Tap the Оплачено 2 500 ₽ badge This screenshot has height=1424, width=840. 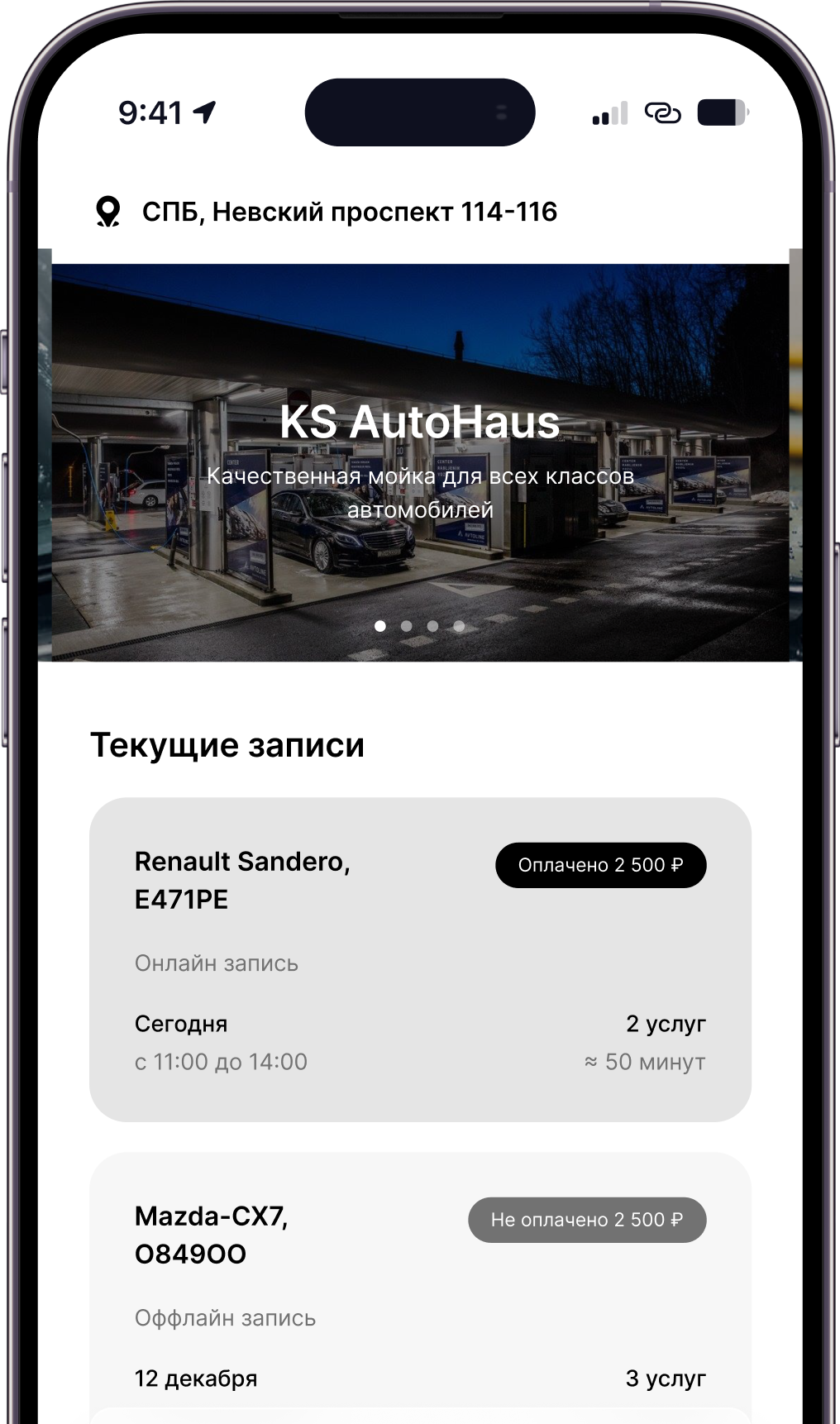pos(600,865)
